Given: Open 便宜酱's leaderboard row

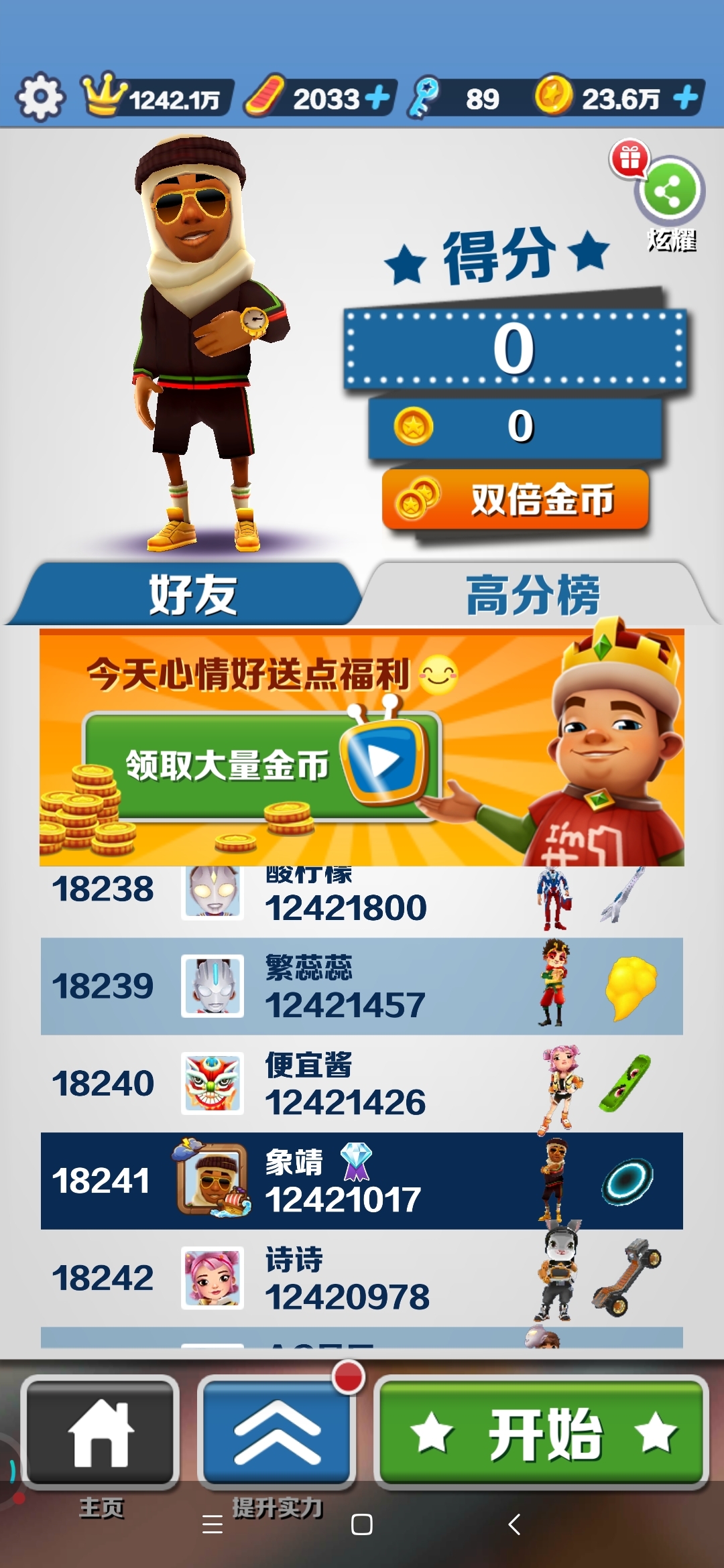Looking at the screenshot, I should 362,1084.
